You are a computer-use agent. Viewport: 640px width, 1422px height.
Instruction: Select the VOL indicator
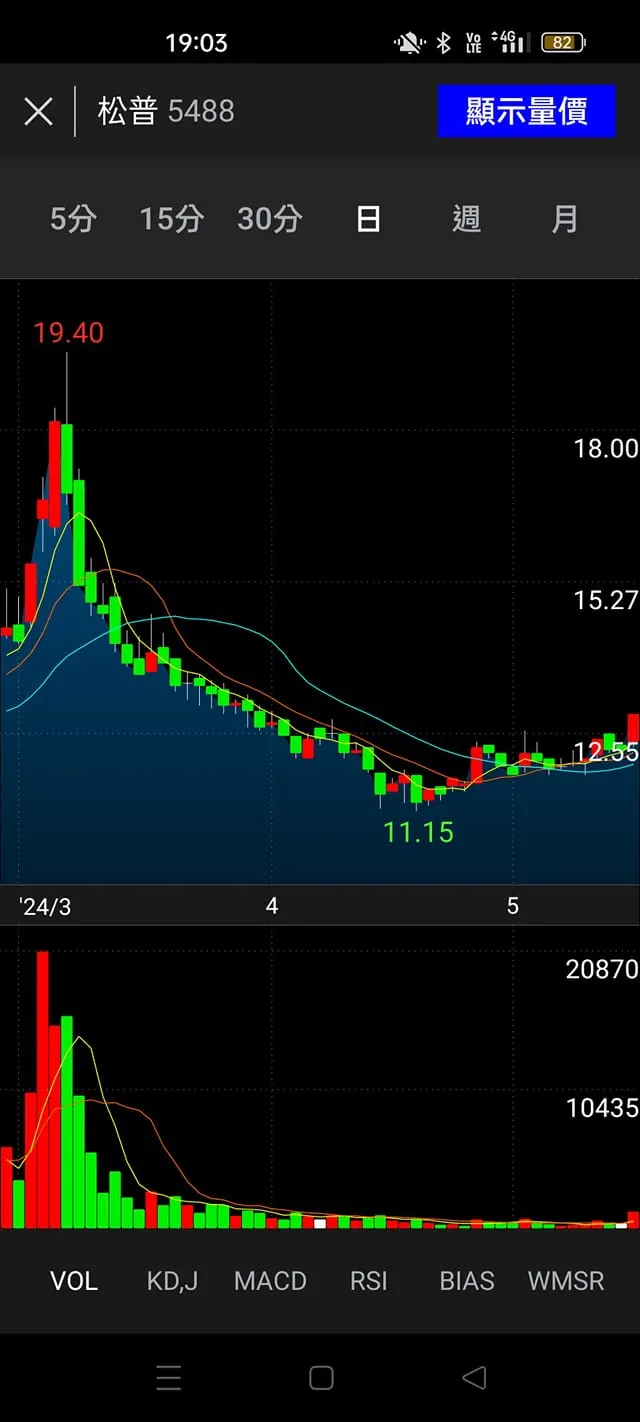pos(74,1281)
